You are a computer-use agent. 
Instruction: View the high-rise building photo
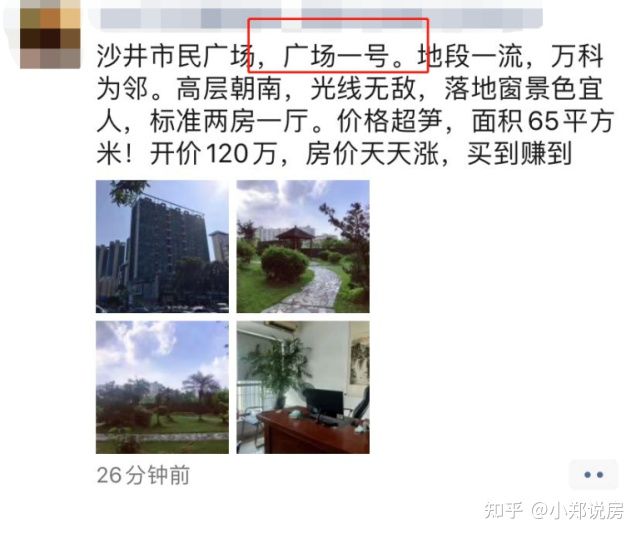(162, 246)
